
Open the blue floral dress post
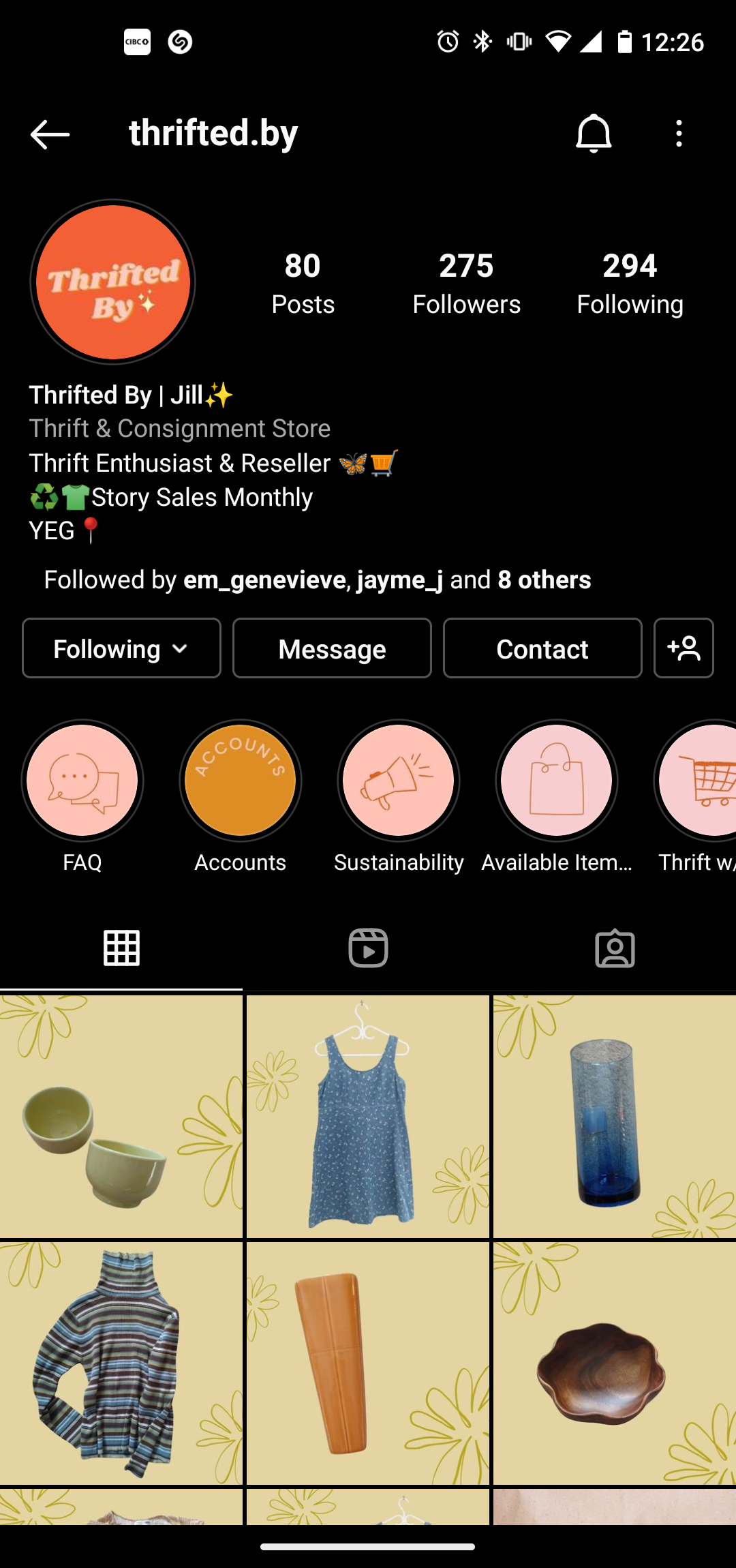[x=368, y=1116]
